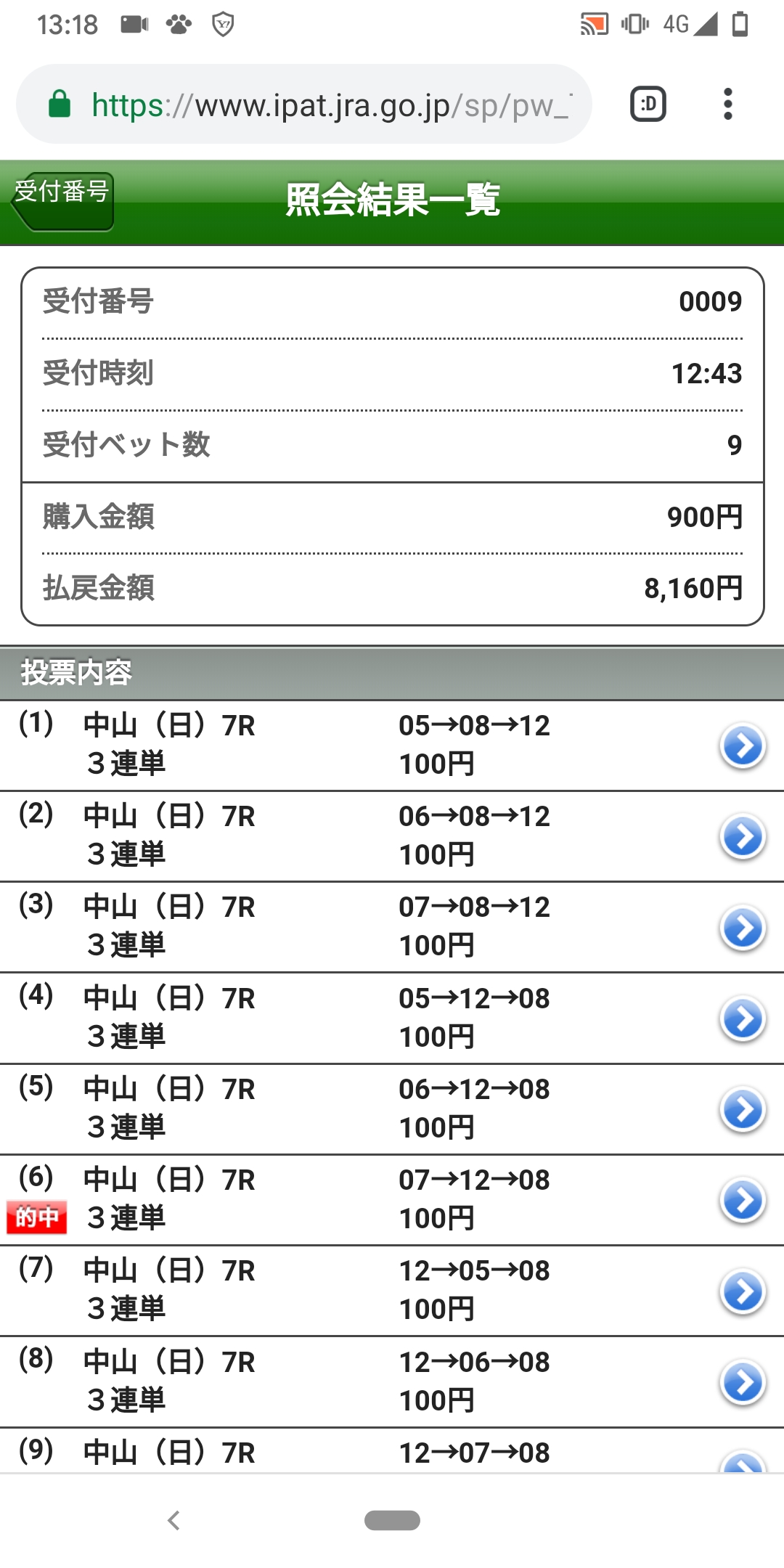The height and width of the screenshot is (1568, 784).
Task: View the 06→12→08 bet details
Action: pyautogui.click(x=743, y=1109)
